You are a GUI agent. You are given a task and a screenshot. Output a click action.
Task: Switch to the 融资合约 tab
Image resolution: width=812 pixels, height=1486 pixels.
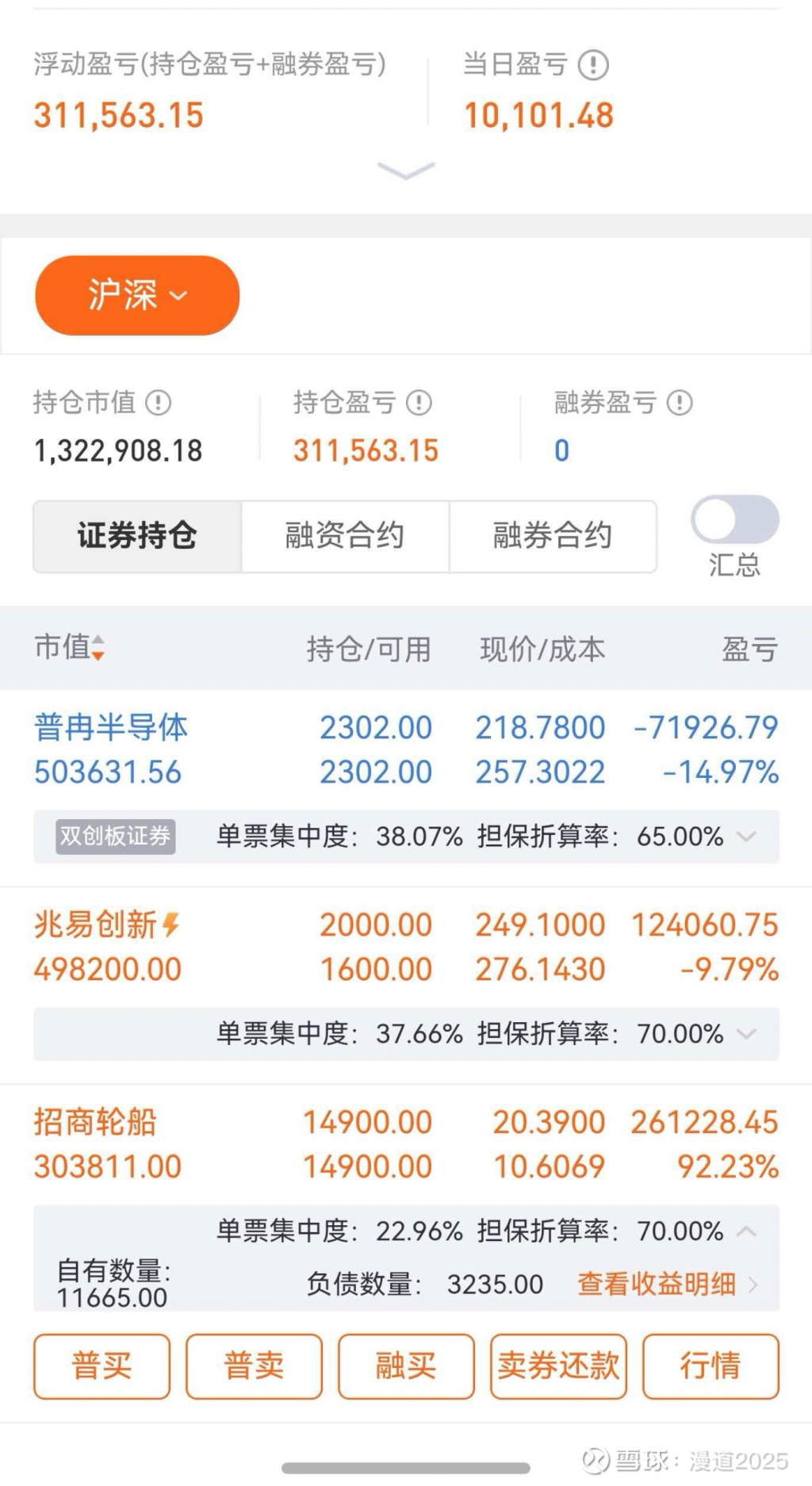pos(345,536)
